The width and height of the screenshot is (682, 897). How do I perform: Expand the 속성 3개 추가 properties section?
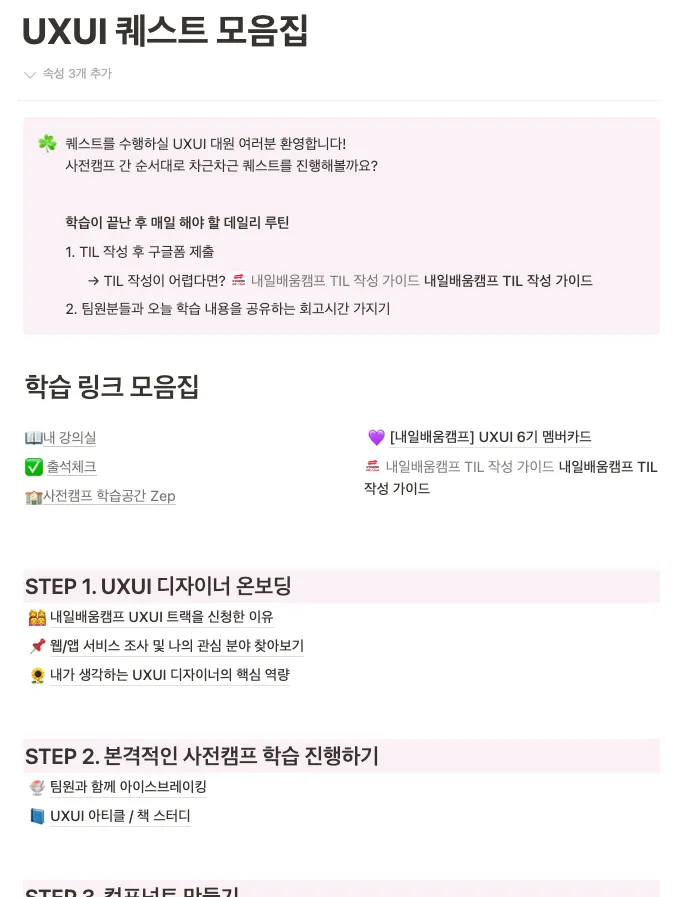pos(68,74)
